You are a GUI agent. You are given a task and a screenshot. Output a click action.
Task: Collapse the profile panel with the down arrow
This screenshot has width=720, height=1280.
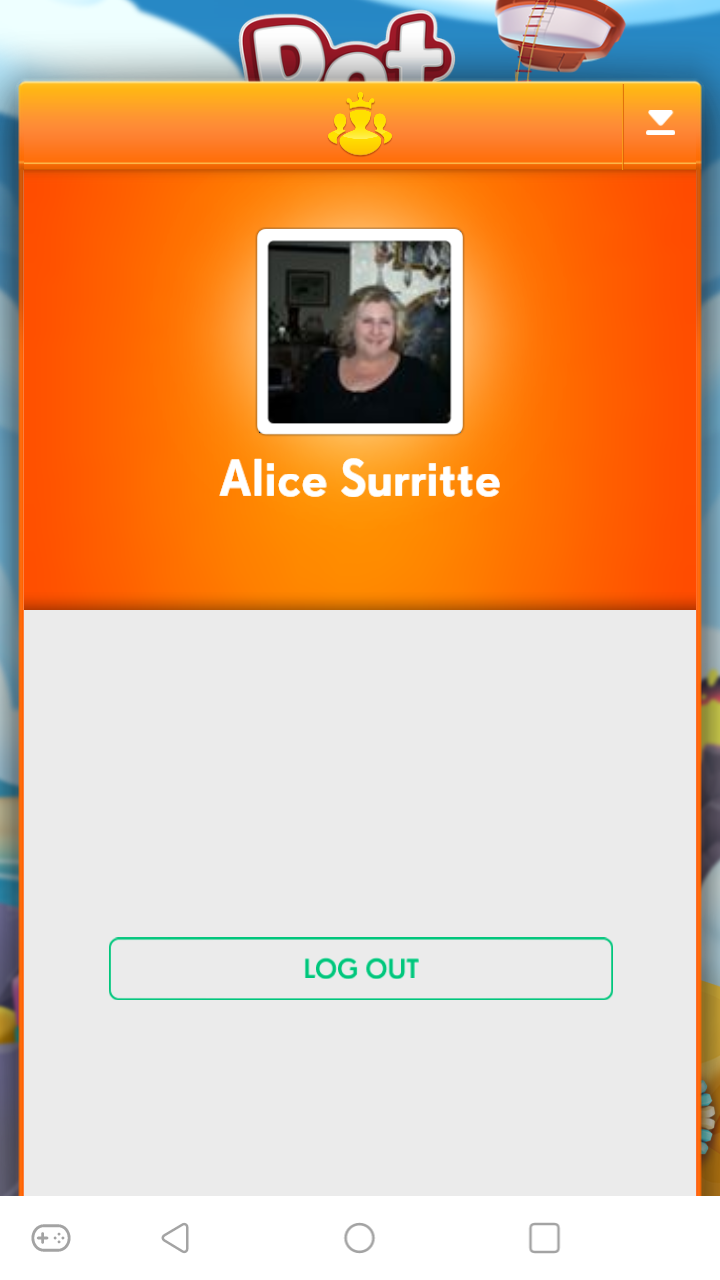tap(660, 124)
